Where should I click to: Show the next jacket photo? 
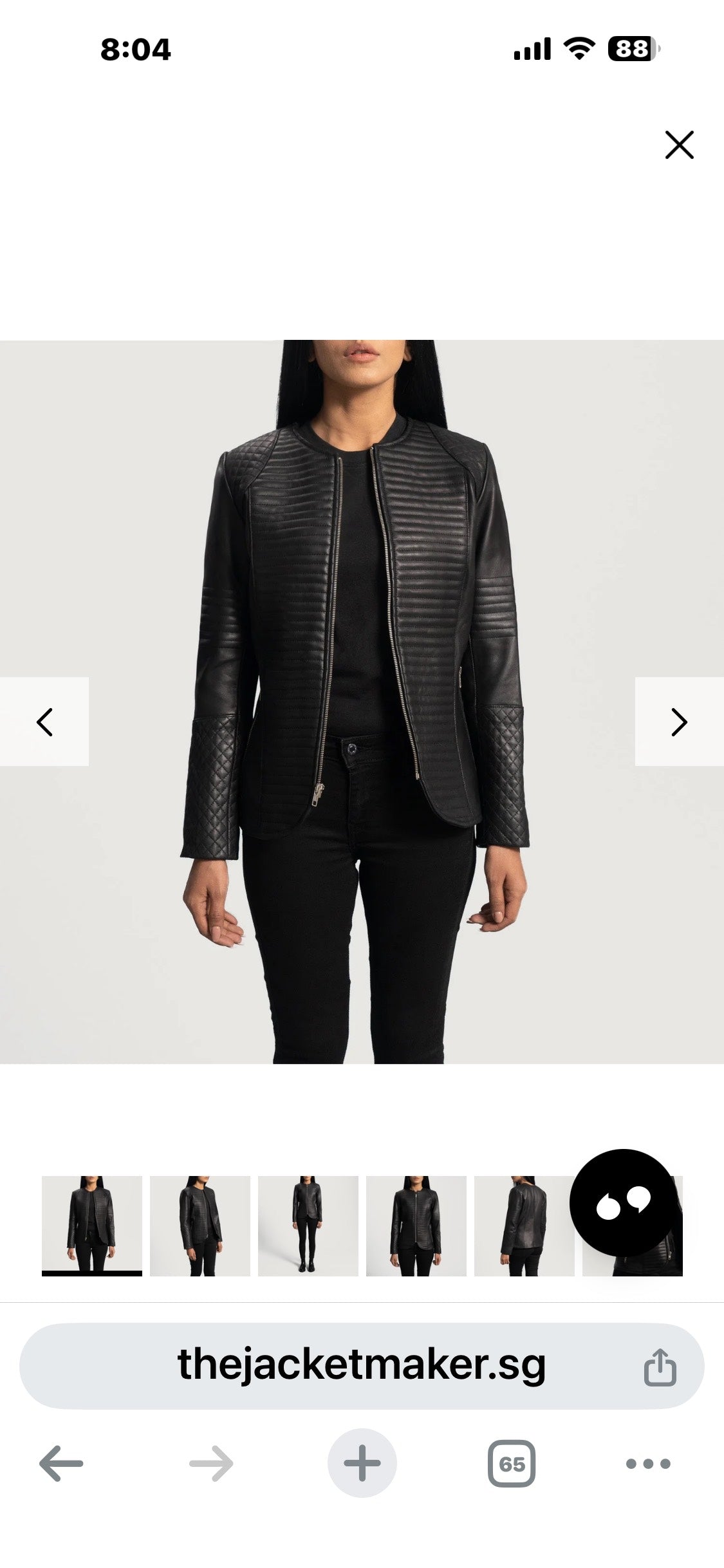click(679, 722)
